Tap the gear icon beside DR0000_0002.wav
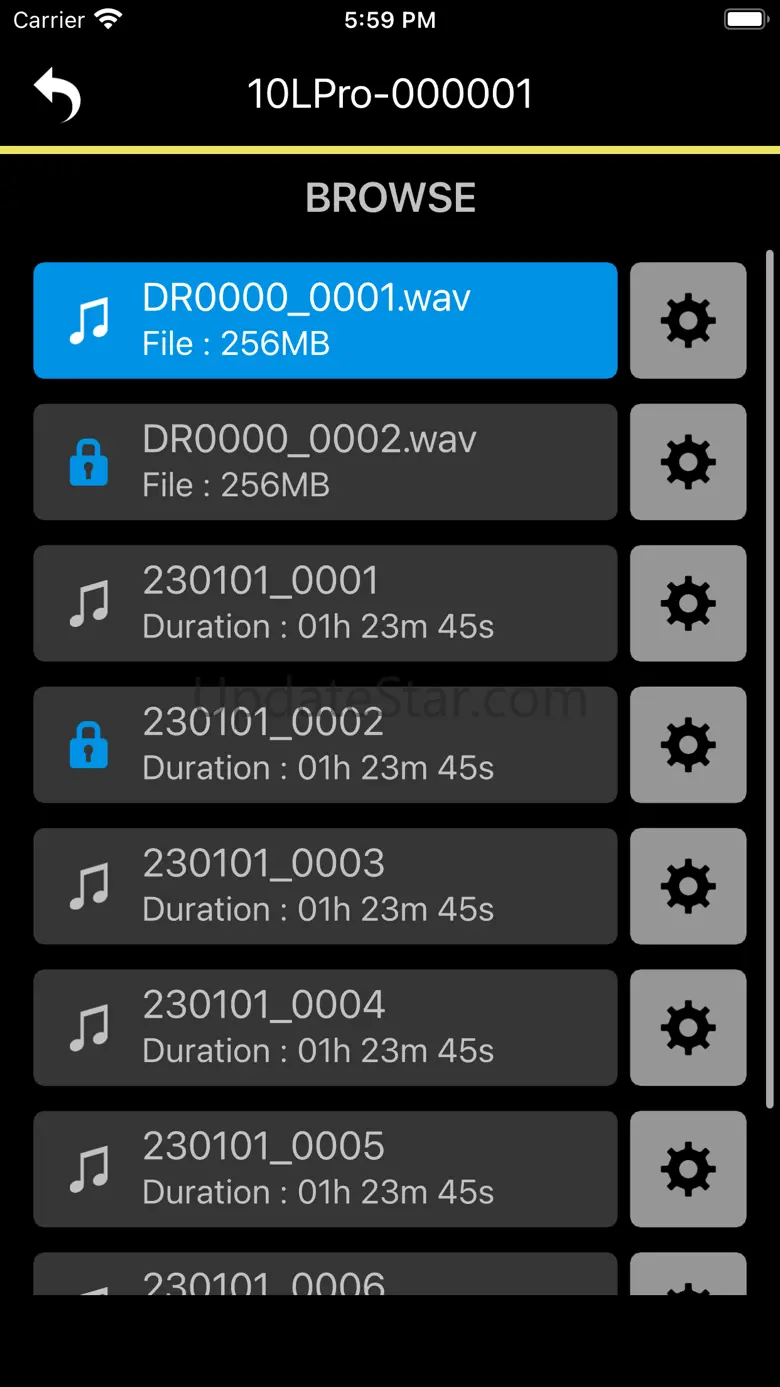The image size is (780, 1387). point(688,462)
